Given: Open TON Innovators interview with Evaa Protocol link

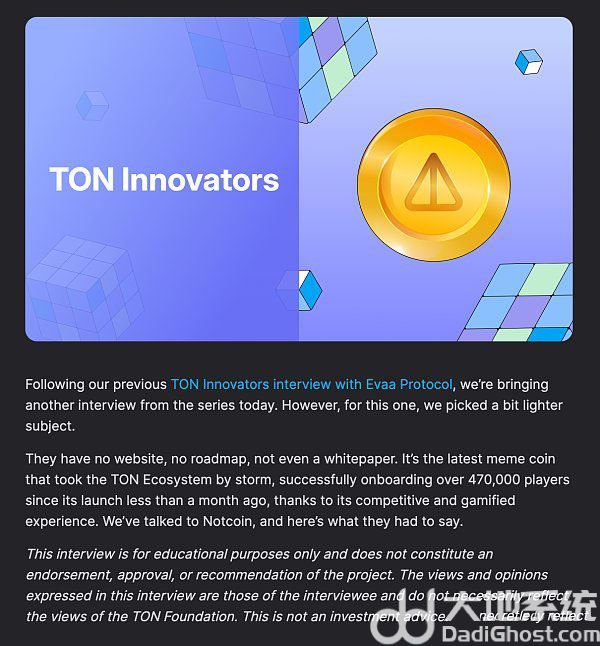Looking at the screenshot, I should (312, 384).
